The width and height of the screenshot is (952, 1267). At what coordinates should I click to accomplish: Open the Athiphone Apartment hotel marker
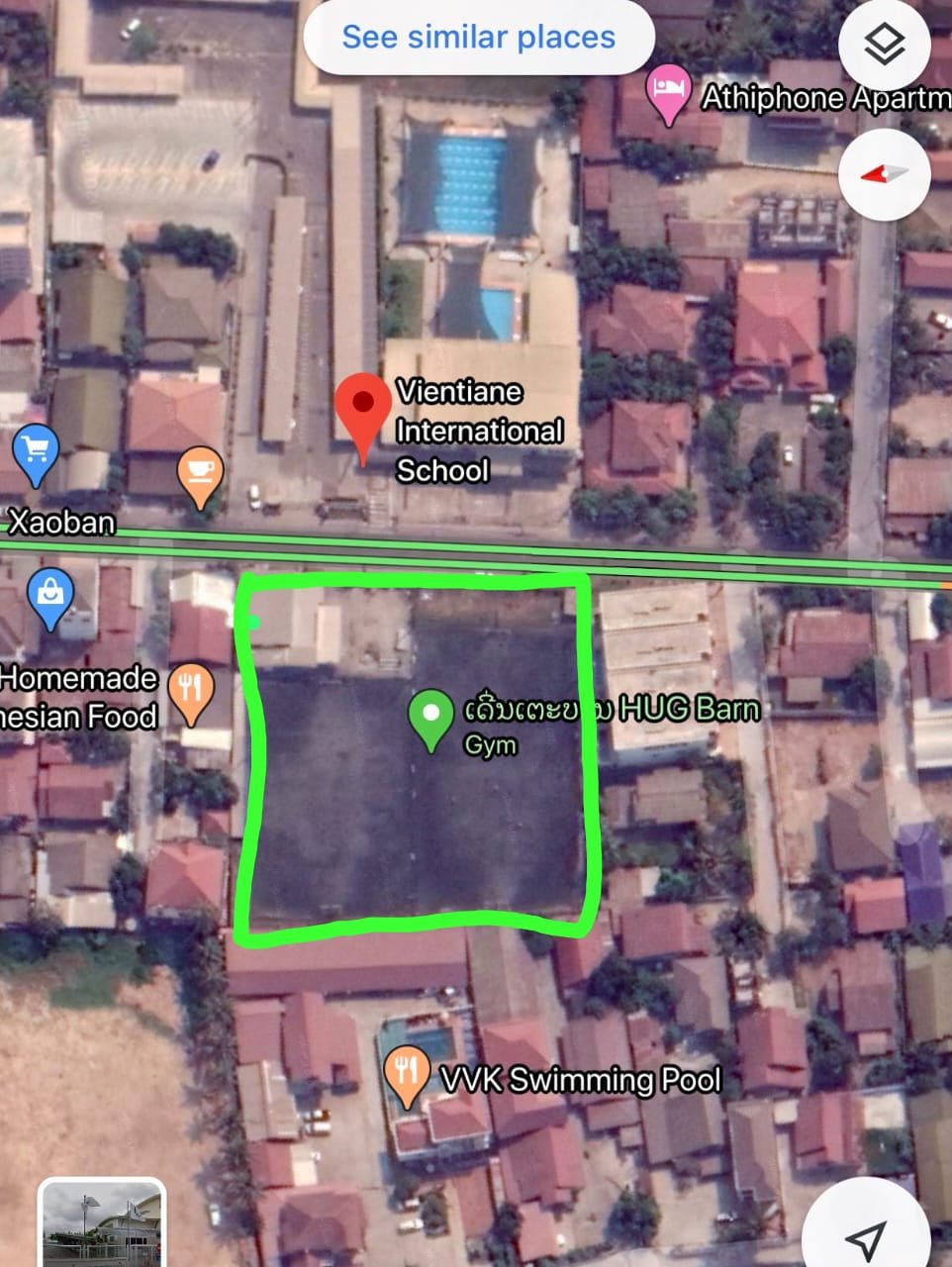(669, 92)
